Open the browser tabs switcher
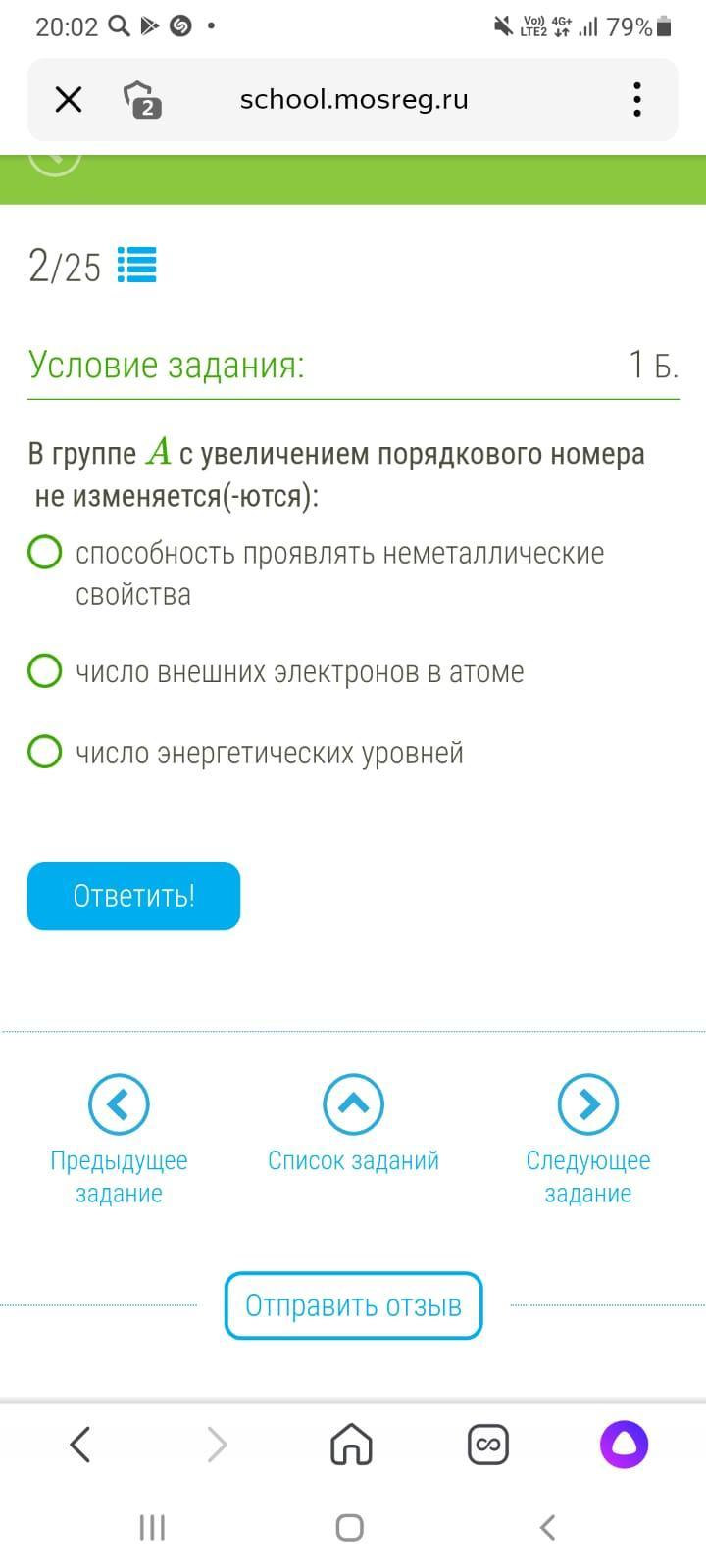 click(x=487, y=1445)
